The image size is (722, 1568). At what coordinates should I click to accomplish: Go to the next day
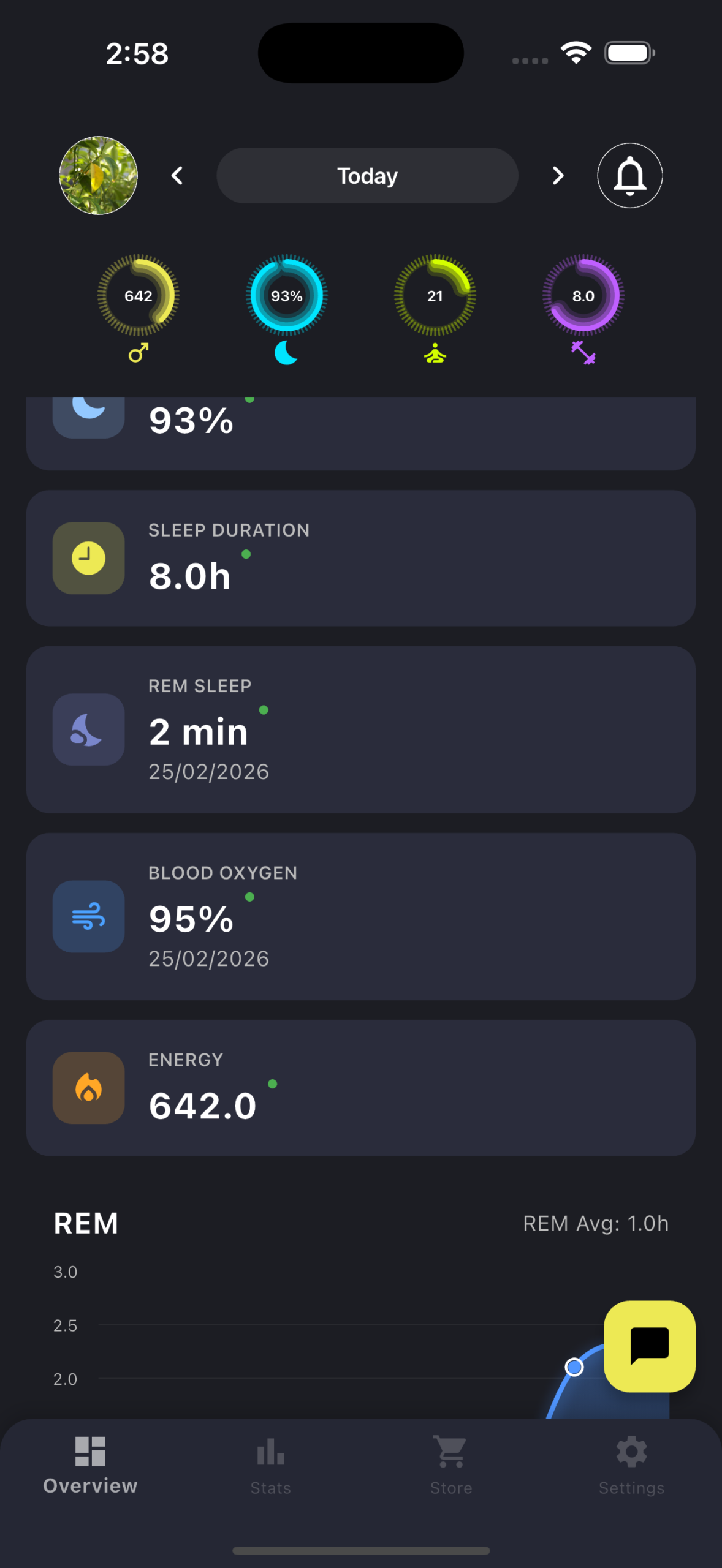557,176
